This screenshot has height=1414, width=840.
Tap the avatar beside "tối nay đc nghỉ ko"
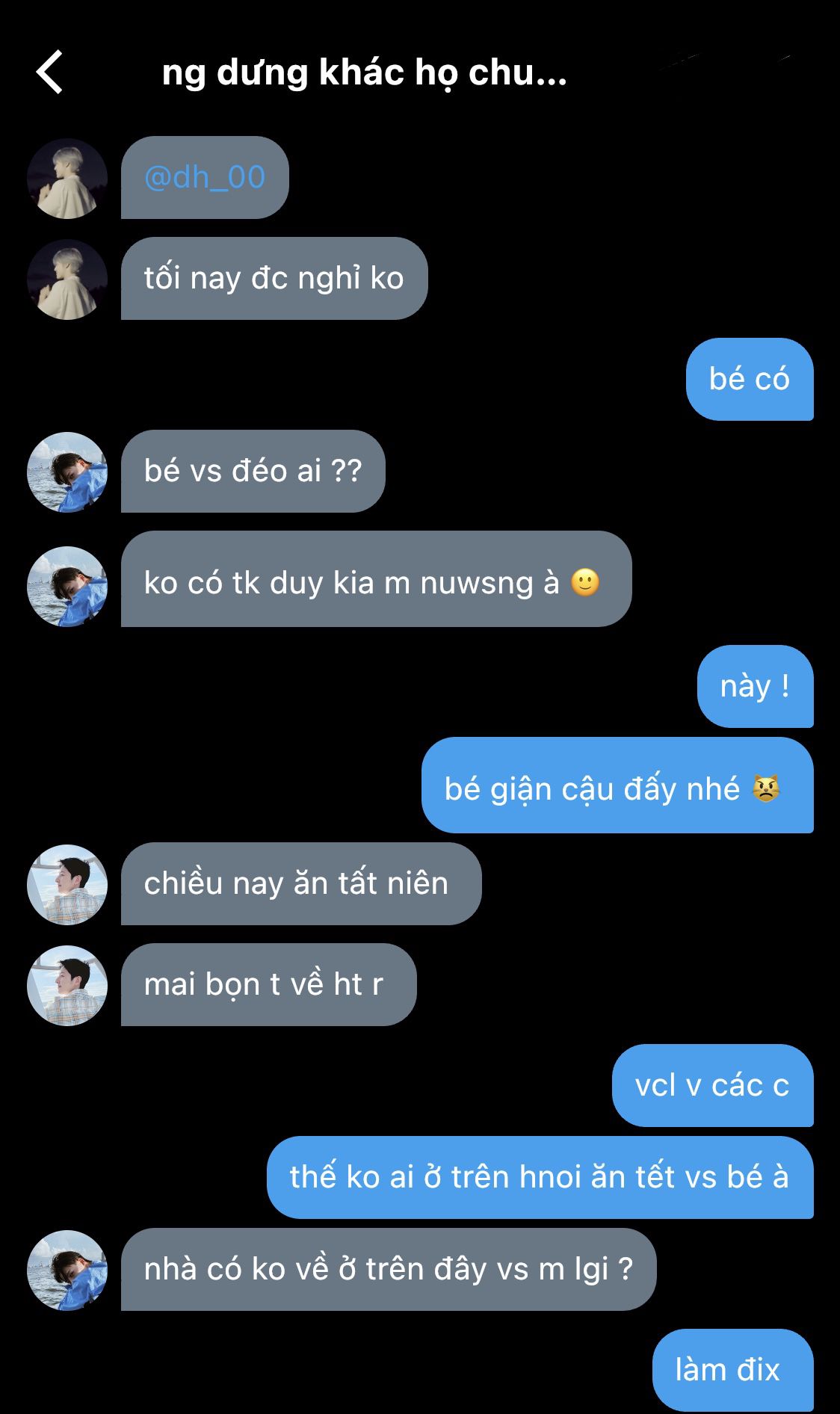(x=67, y=280)
